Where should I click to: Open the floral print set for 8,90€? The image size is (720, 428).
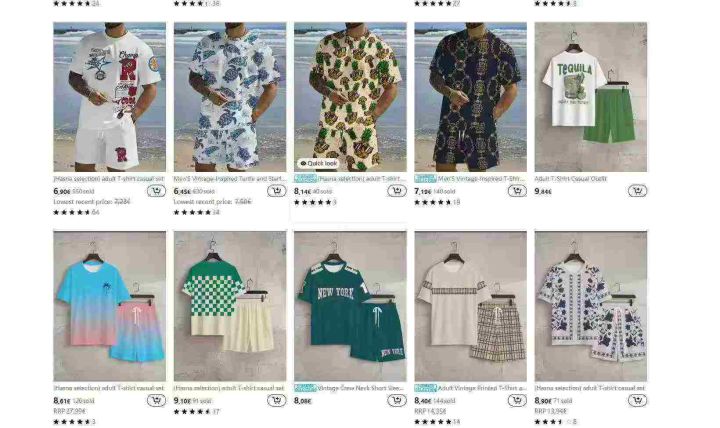pyautogui.click(x=590, y=306)
